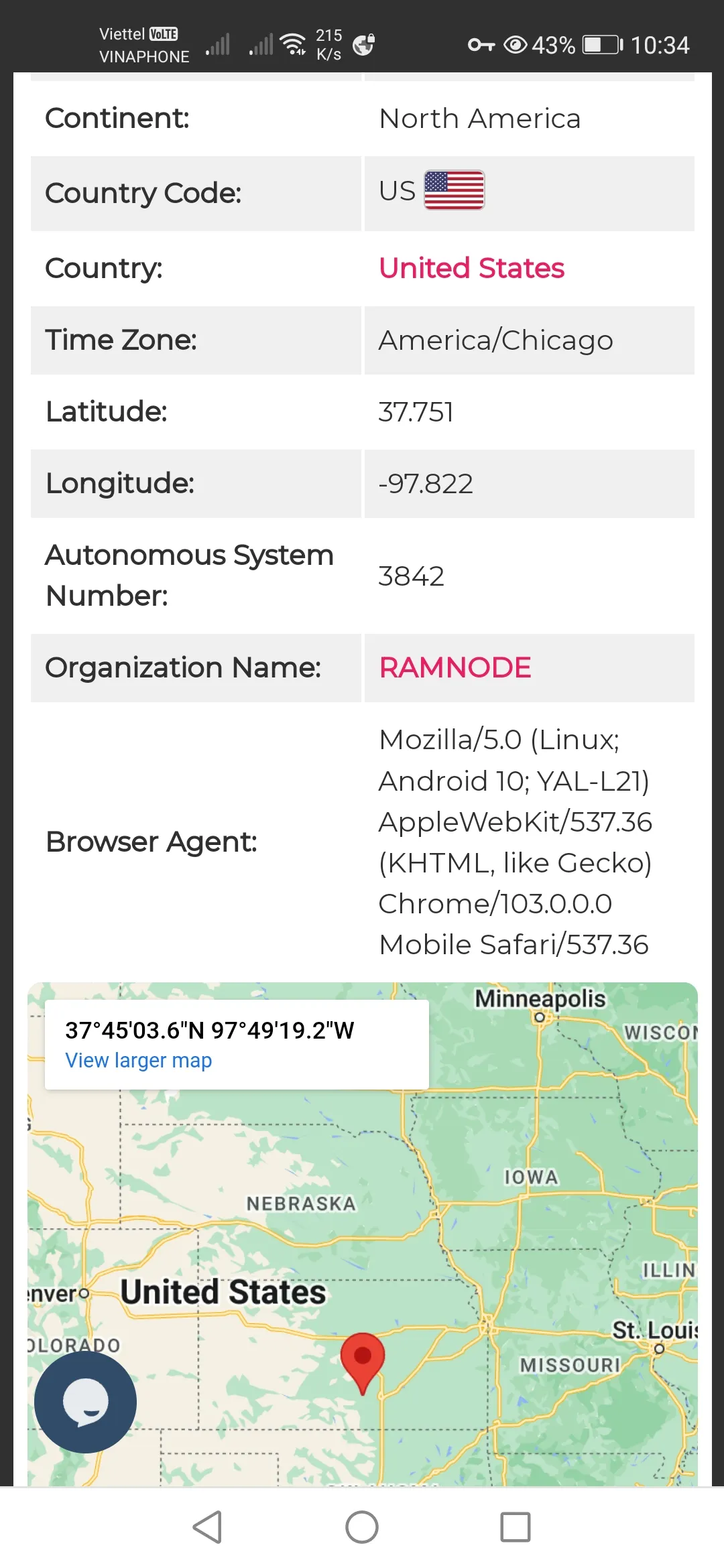724x1568 pixels.
Task: Click the VoLTE badge next to Viettel
Action: pos(163,33)
